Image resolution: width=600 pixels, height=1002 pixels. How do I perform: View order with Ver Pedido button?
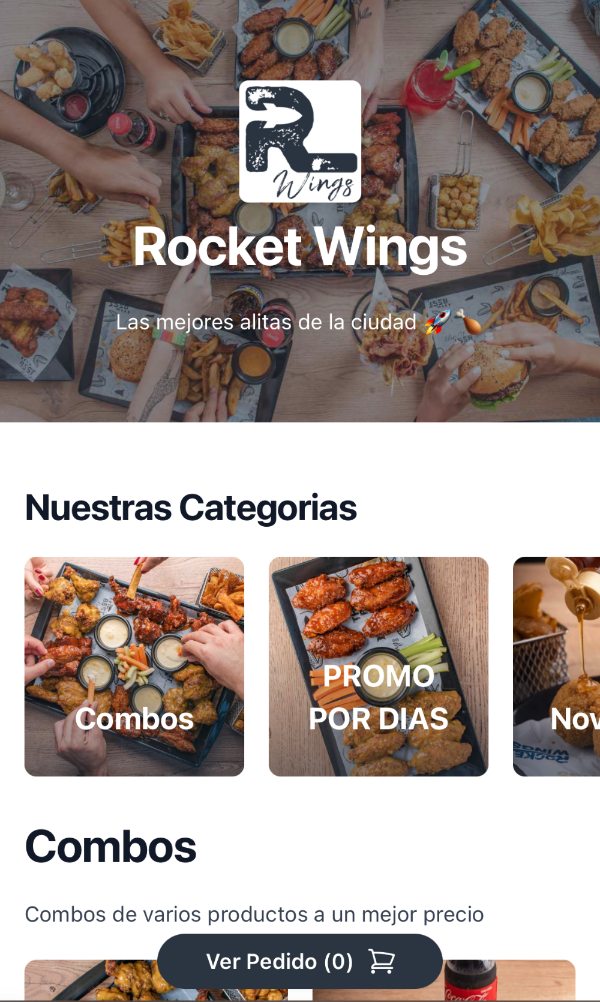click(x=299, y=961)
